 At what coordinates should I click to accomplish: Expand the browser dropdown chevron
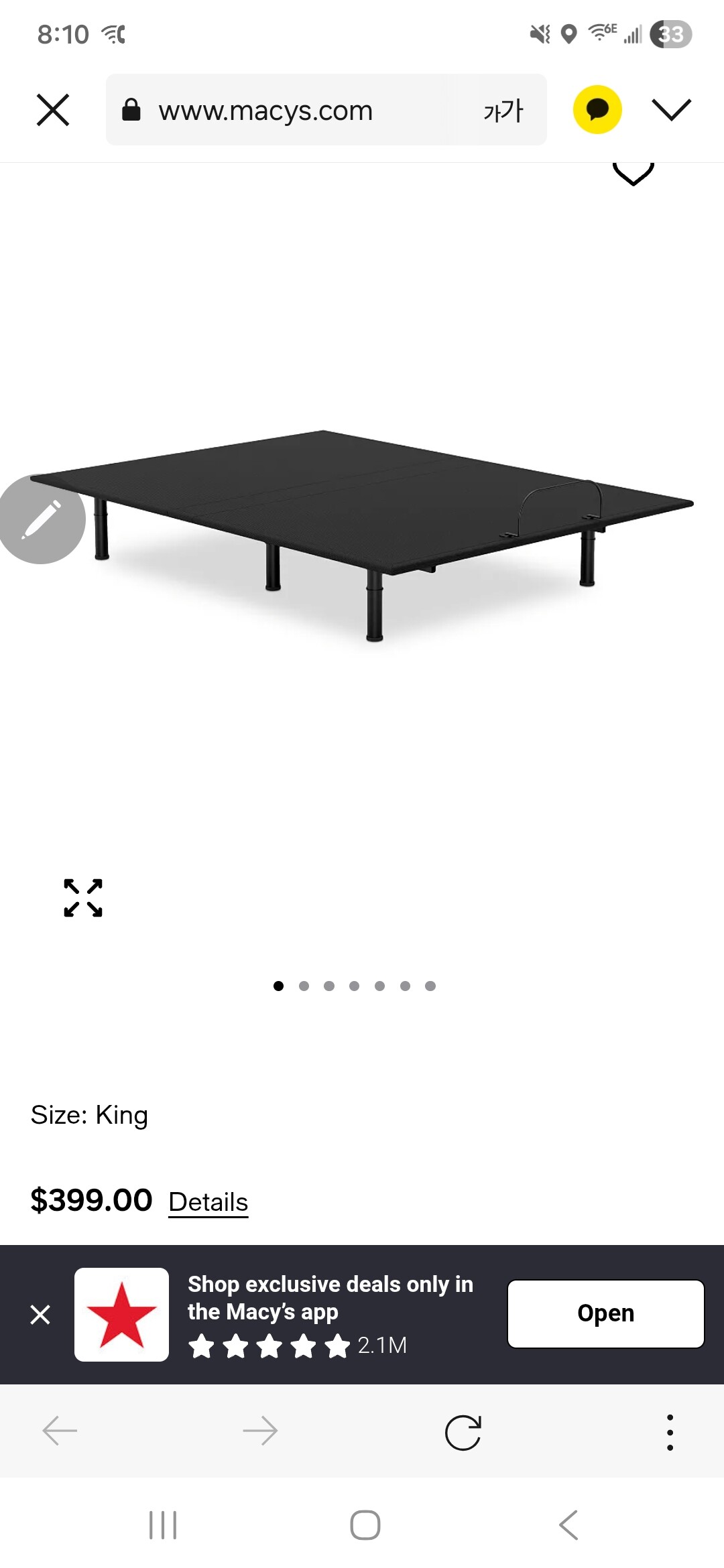pos(671,110)
